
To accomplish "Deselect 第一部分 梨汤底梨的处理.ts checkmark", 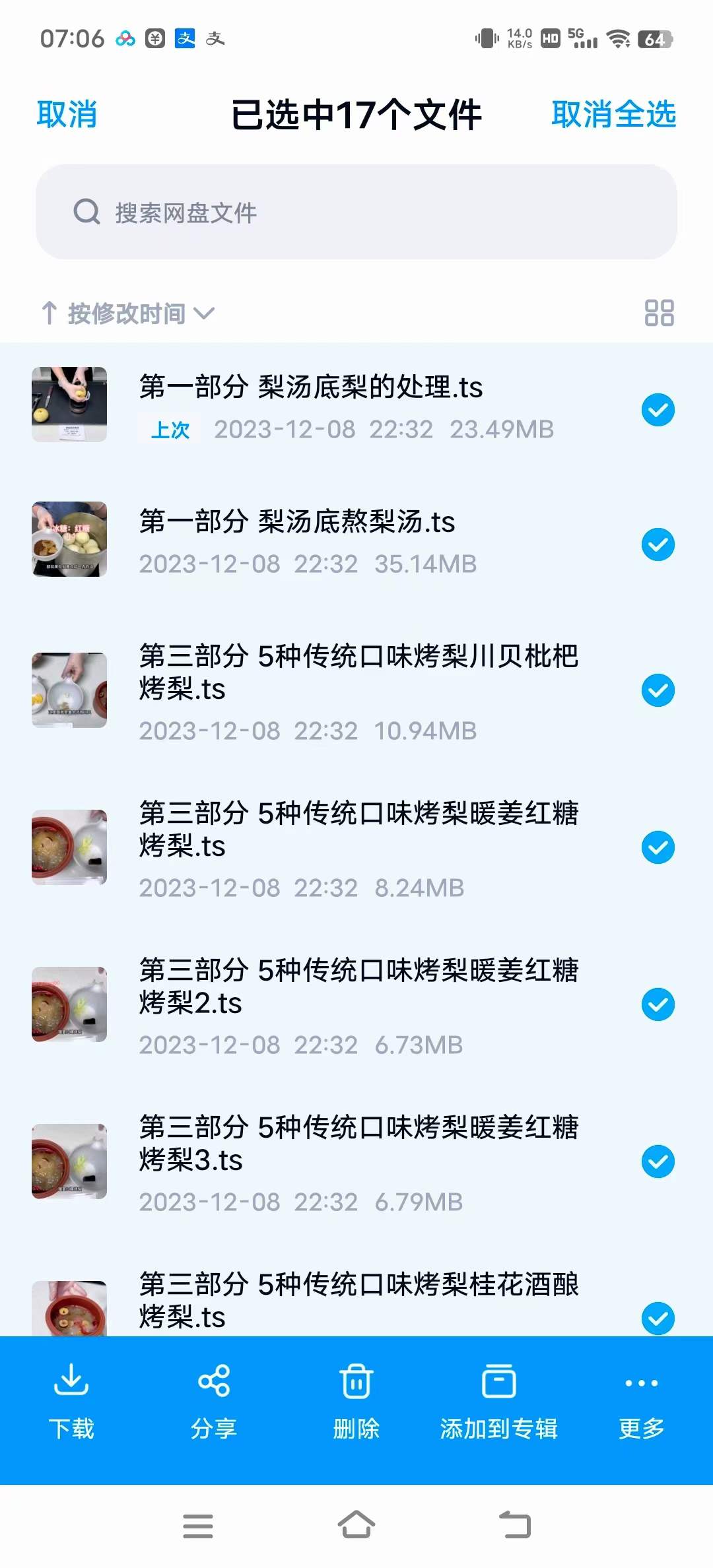I will pyautogui.click(x=657, y=410).
